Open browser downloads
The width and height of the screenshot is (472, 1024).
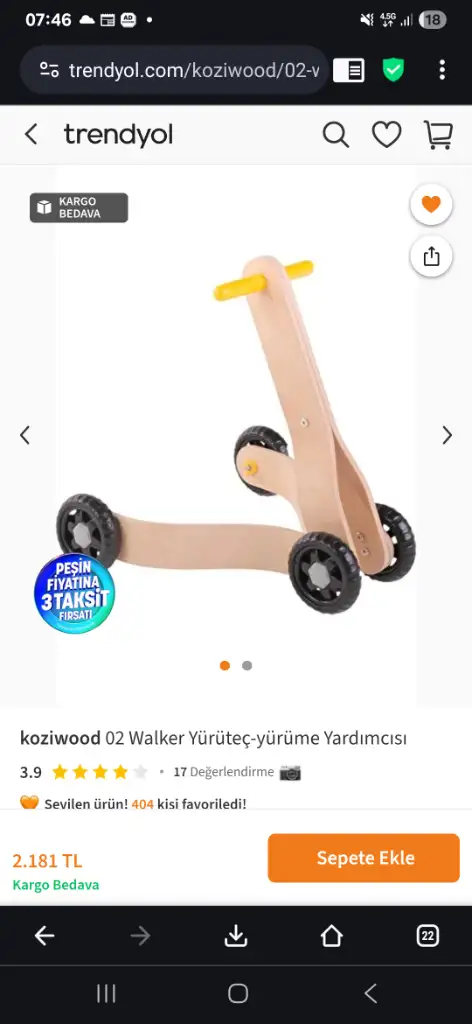(x=236, y=936)
